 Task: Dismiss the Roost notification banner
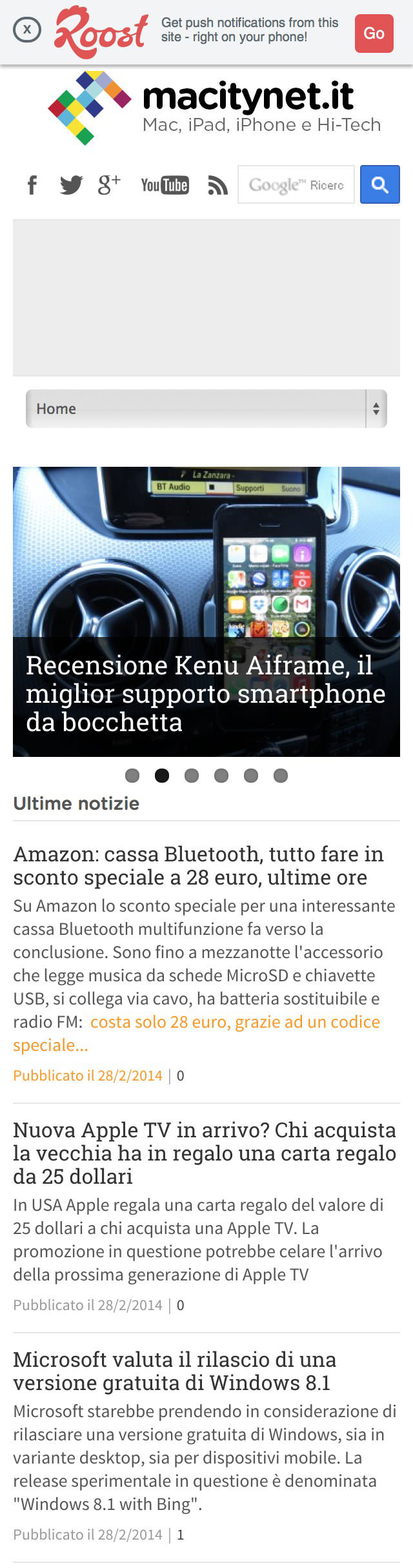(27, 30)
